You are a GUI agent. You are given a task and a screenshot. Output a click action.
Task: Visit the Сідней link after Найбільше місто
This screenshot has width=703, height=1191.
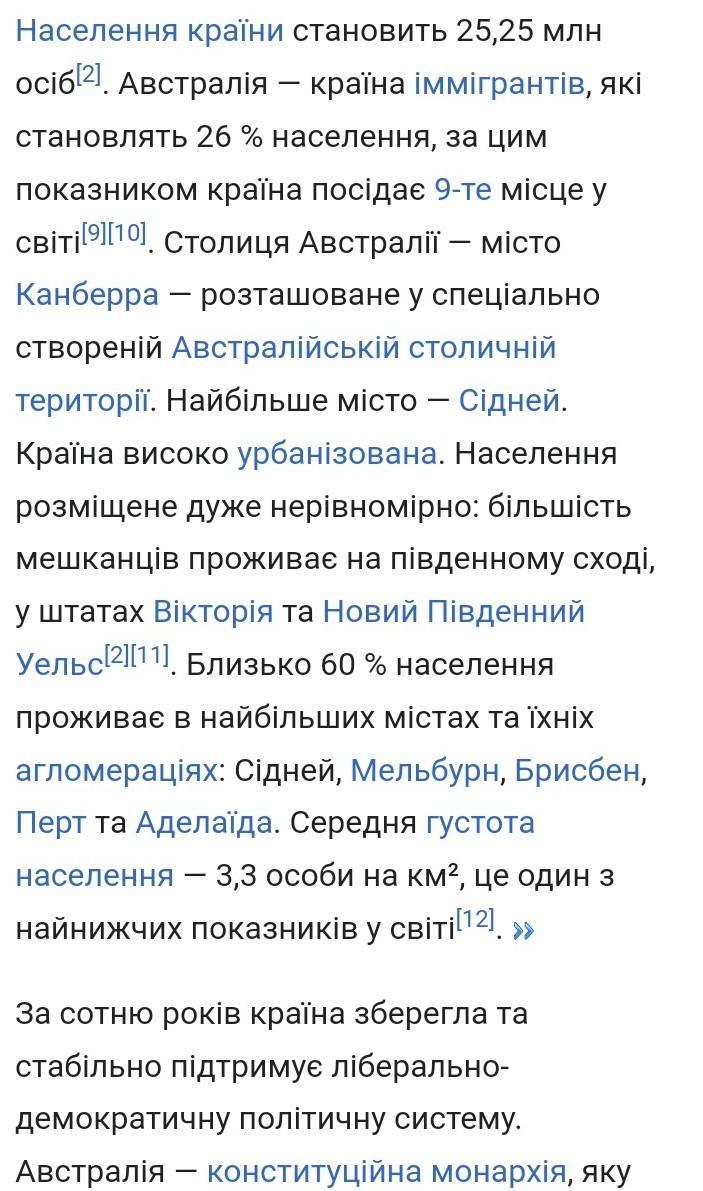point(509,400)
